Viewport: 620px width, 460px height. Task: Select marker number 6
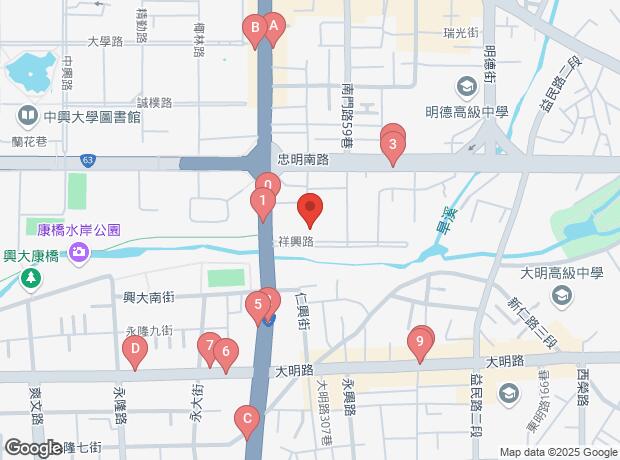[226, 352]
